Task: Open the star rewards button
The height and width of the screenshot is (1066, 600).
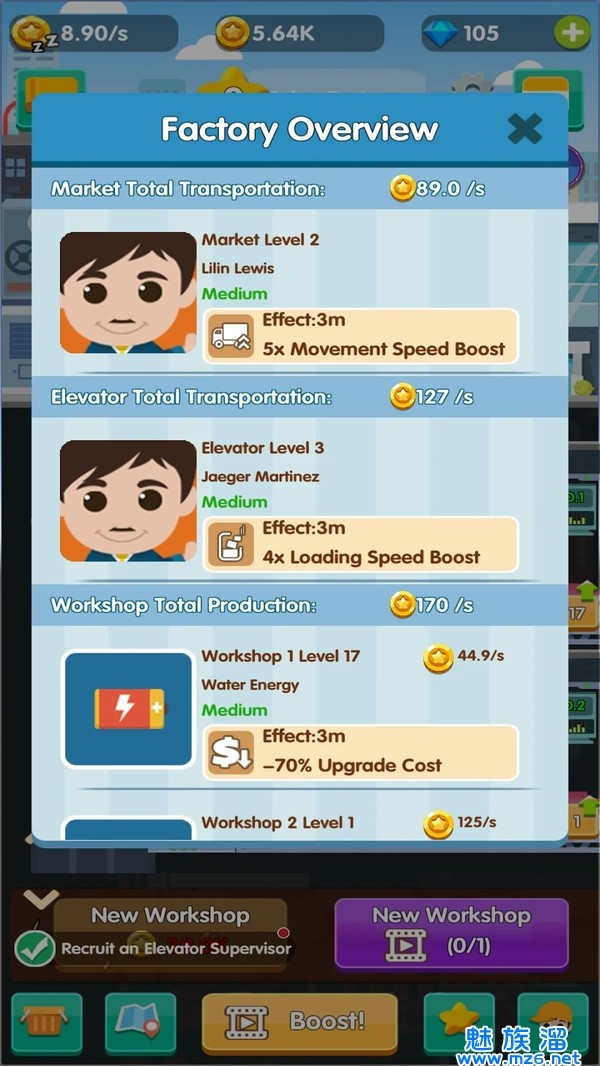Action: click(x=459, y=1022)
